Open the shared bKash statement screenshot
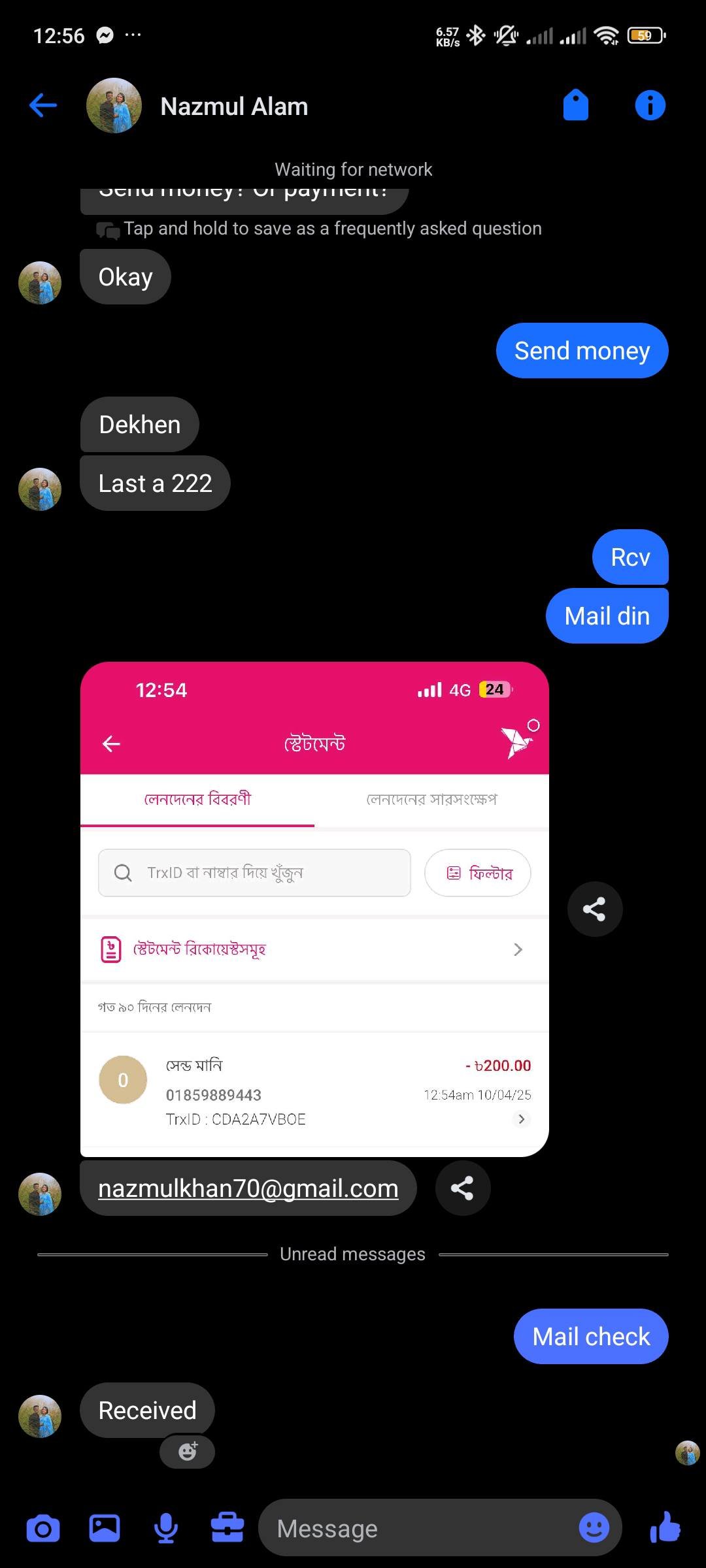Image resolution: width=706 pixels, height=1568 pixels. coord(314,908)
